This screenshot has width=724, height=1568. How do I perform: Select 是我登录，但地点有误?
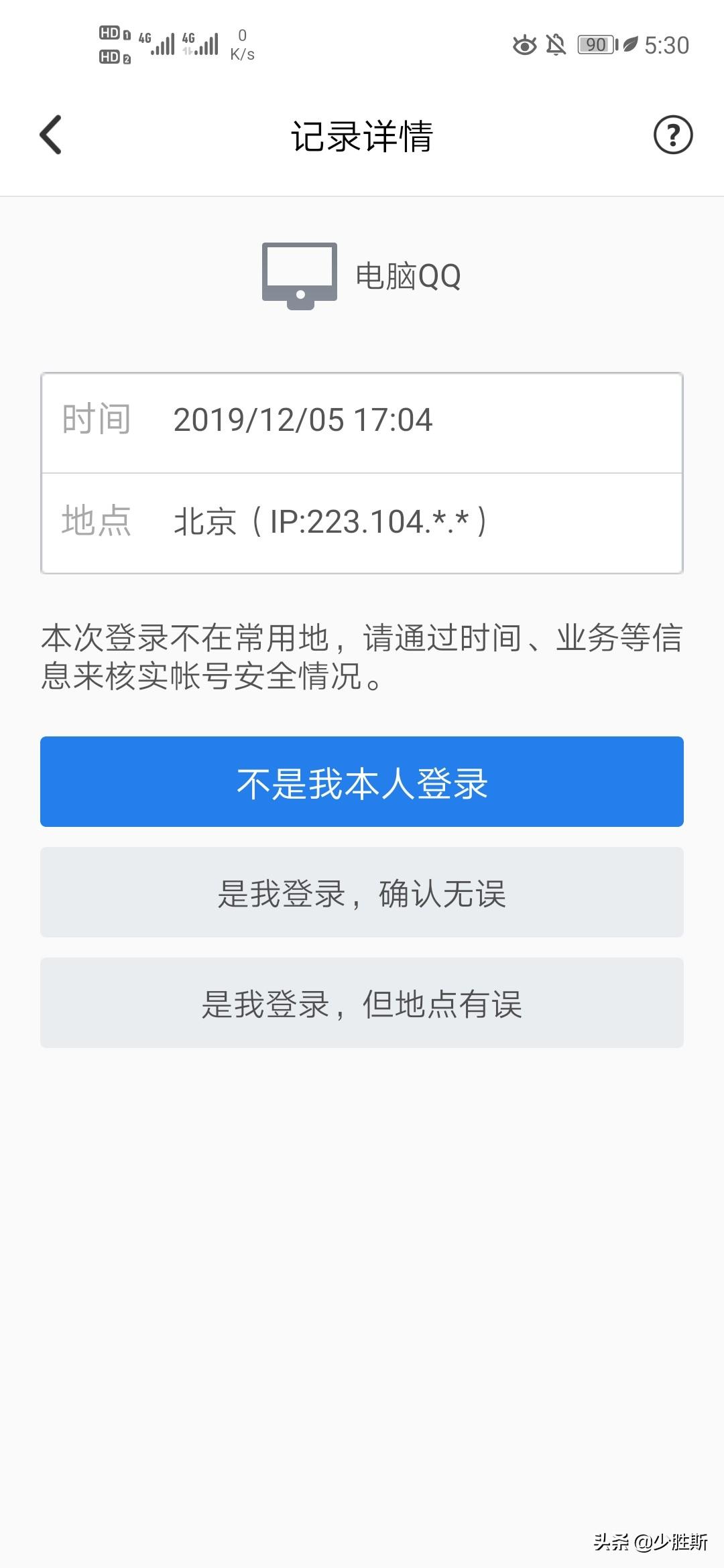[x=362, y=1002]
